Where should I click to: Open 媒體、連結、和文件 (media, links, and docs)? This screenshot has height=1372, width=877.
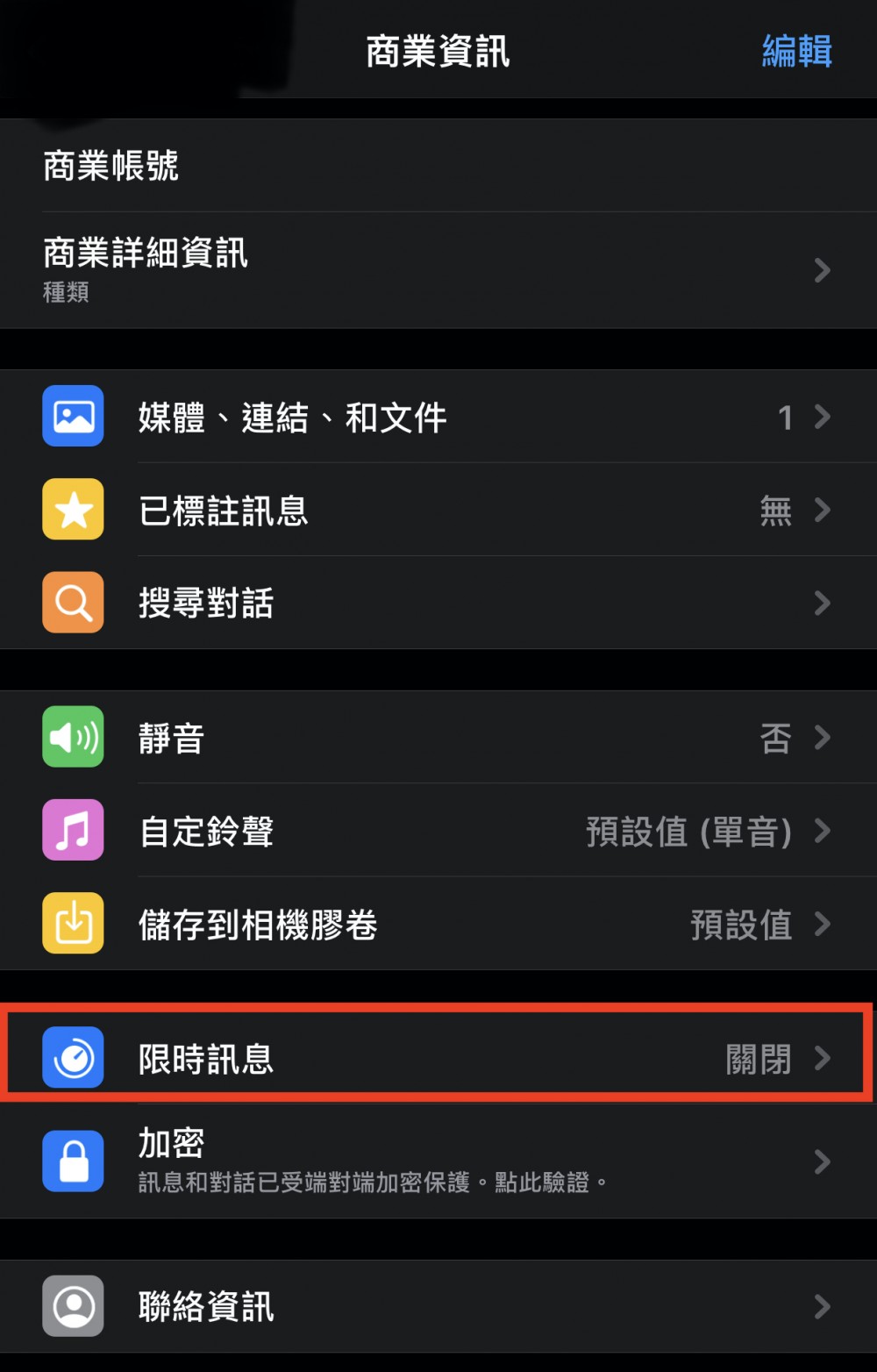[438, 417]
